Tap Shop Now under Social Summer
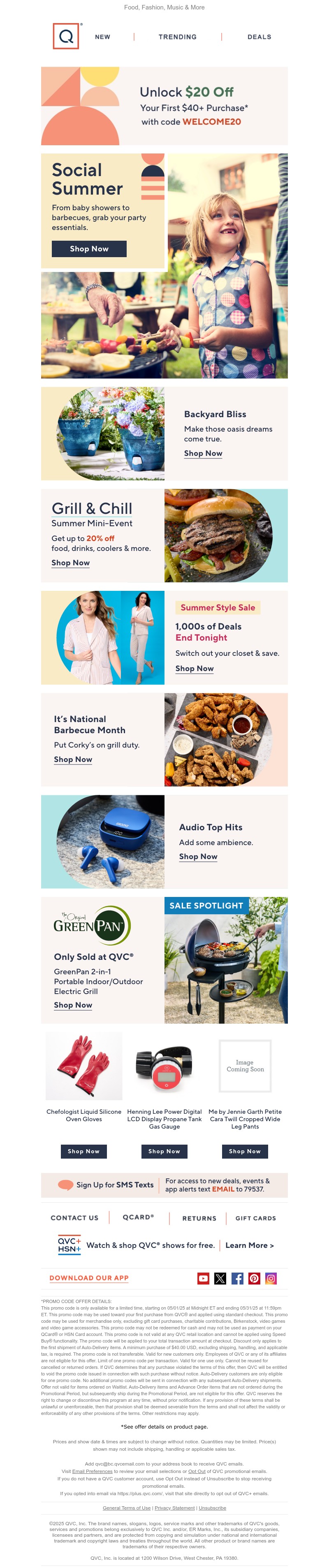329x1568 pixels. point(89,249)
